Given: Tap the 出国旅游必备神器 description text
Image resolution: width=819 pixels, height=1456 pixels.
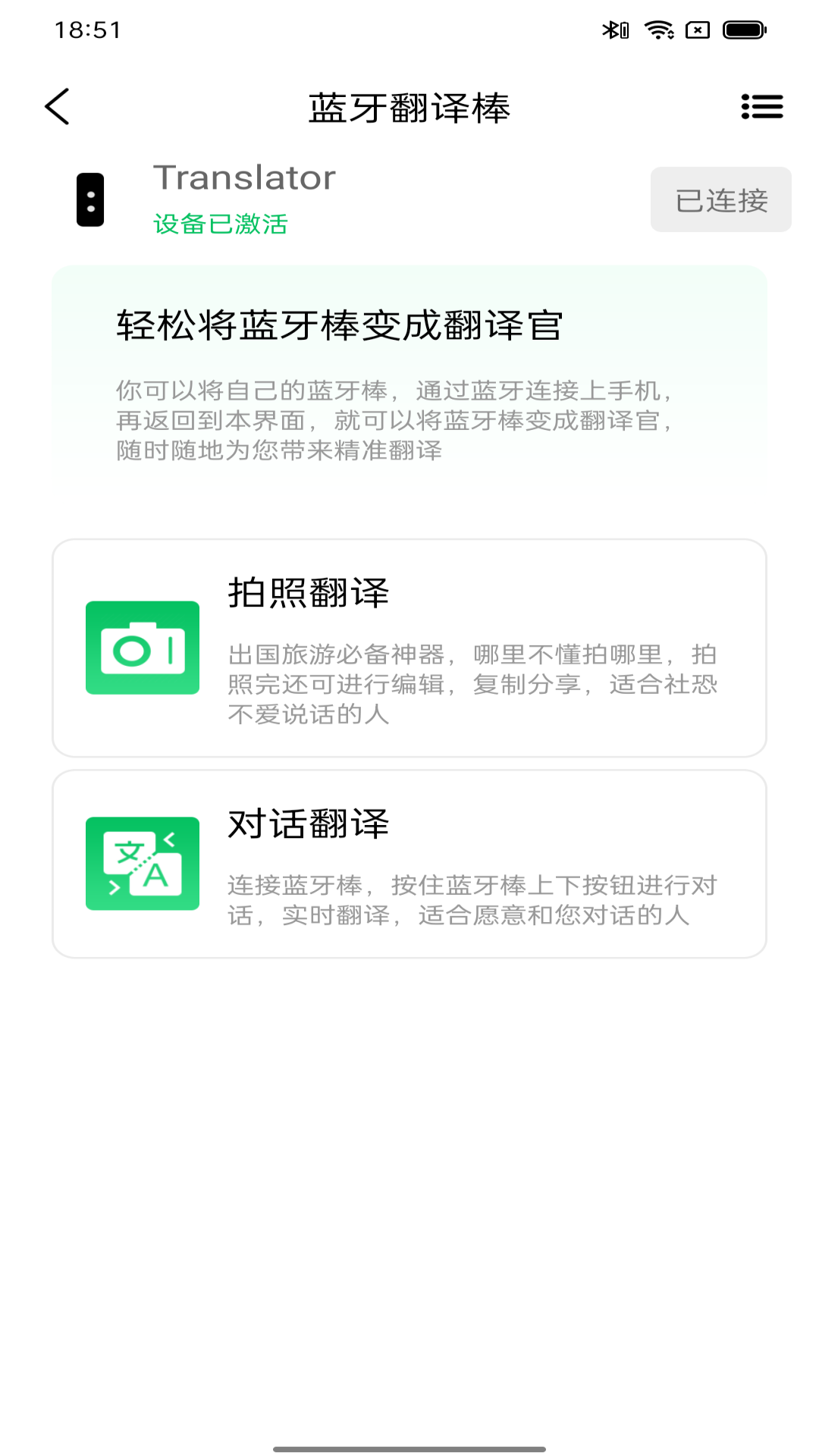Looking at the screenshot, I should pyautogui.click(x=475, y=682).
